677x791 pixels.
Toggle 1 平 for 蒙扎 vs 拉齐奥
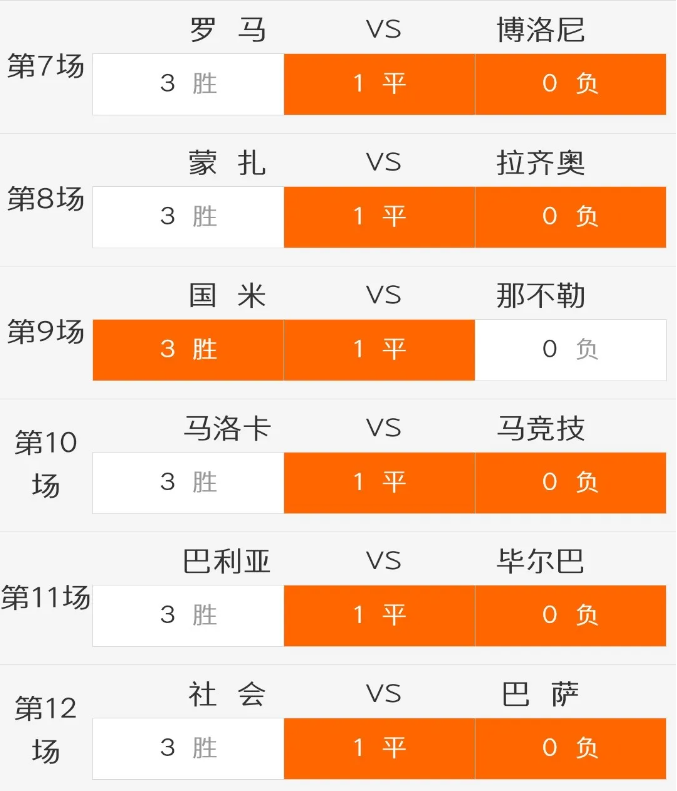click(379, 217)
